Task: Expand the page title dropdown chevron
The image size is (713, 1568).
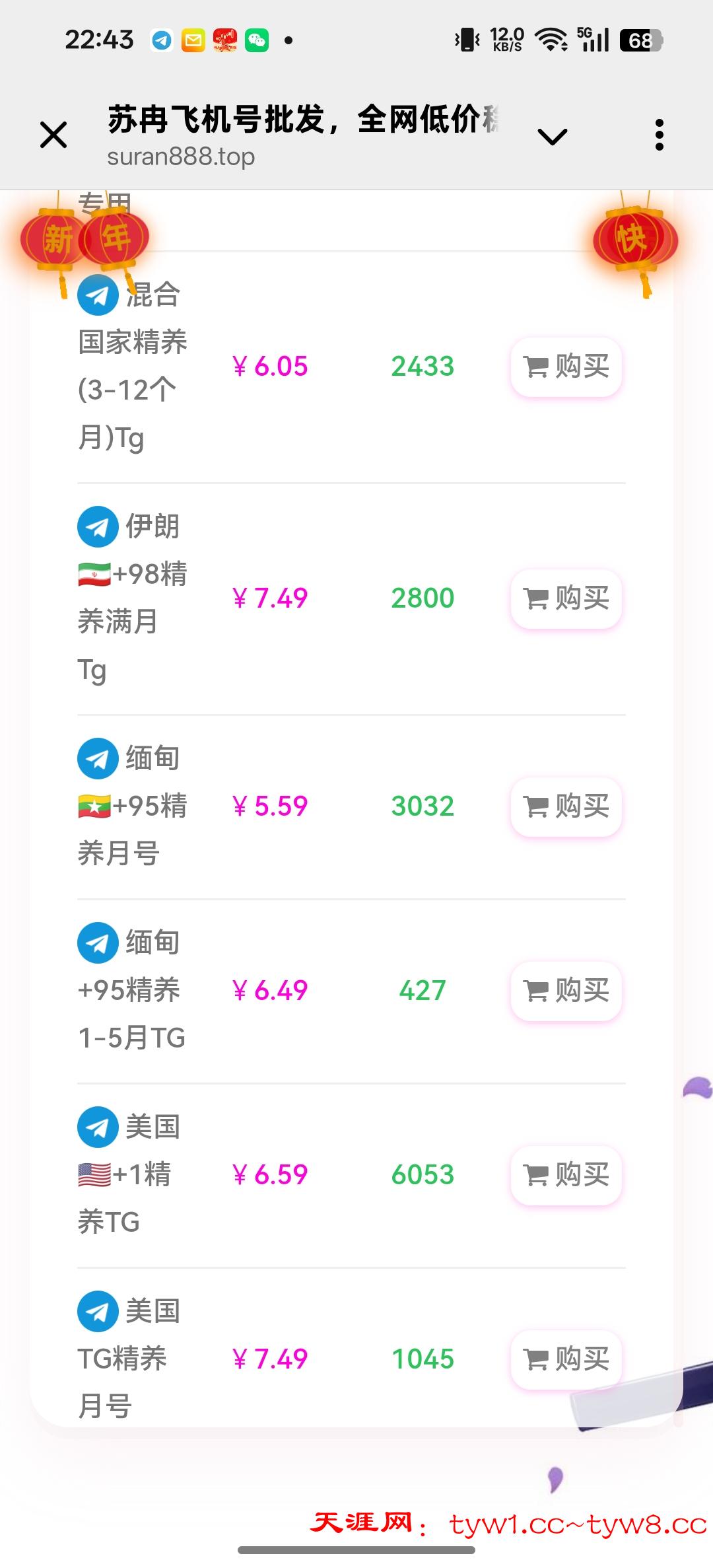Action: point(553,137)
